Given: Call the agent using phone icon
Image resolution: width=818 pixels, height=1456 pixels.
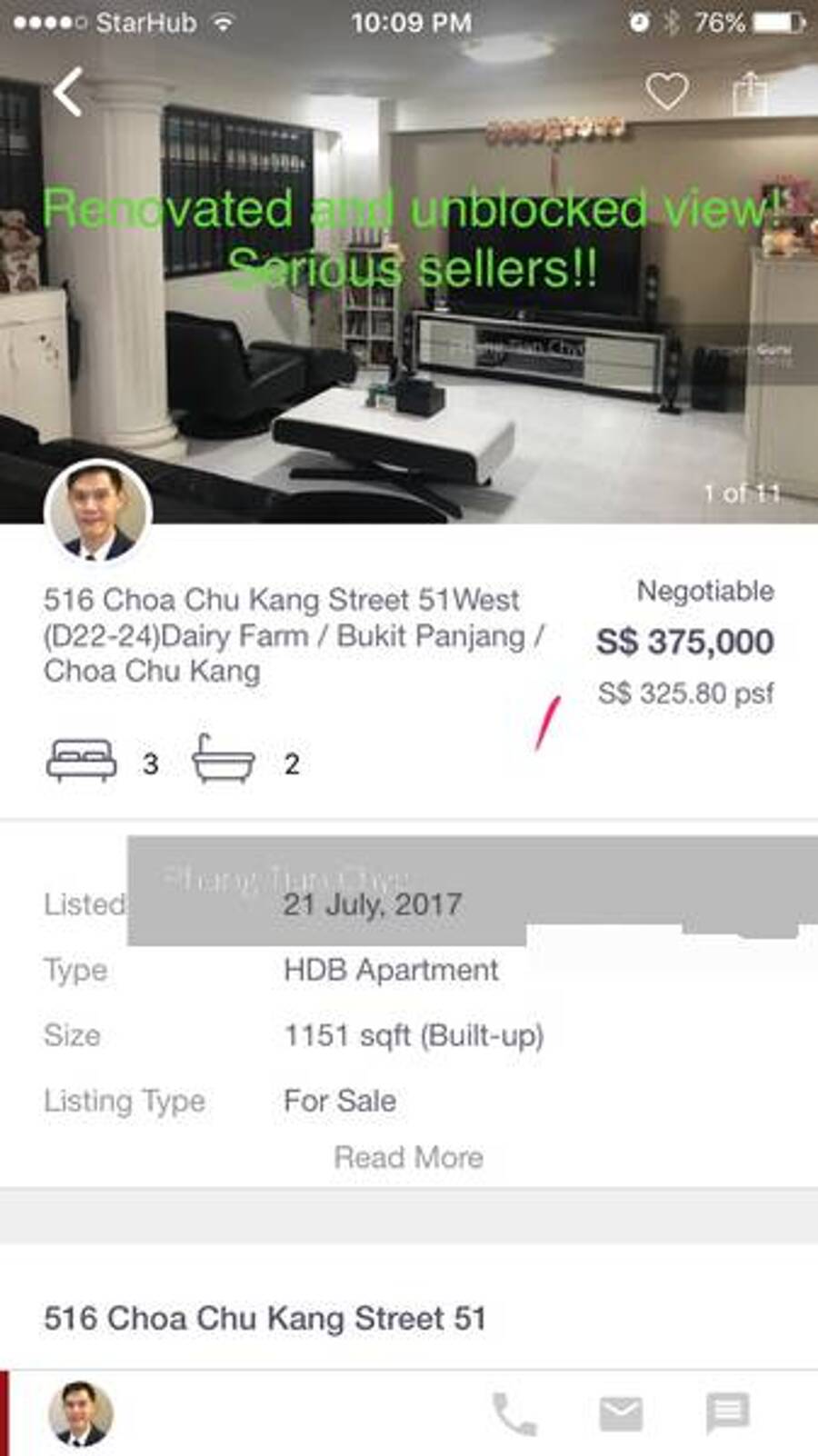Looking at the screenshot, I should point(514,1414).
